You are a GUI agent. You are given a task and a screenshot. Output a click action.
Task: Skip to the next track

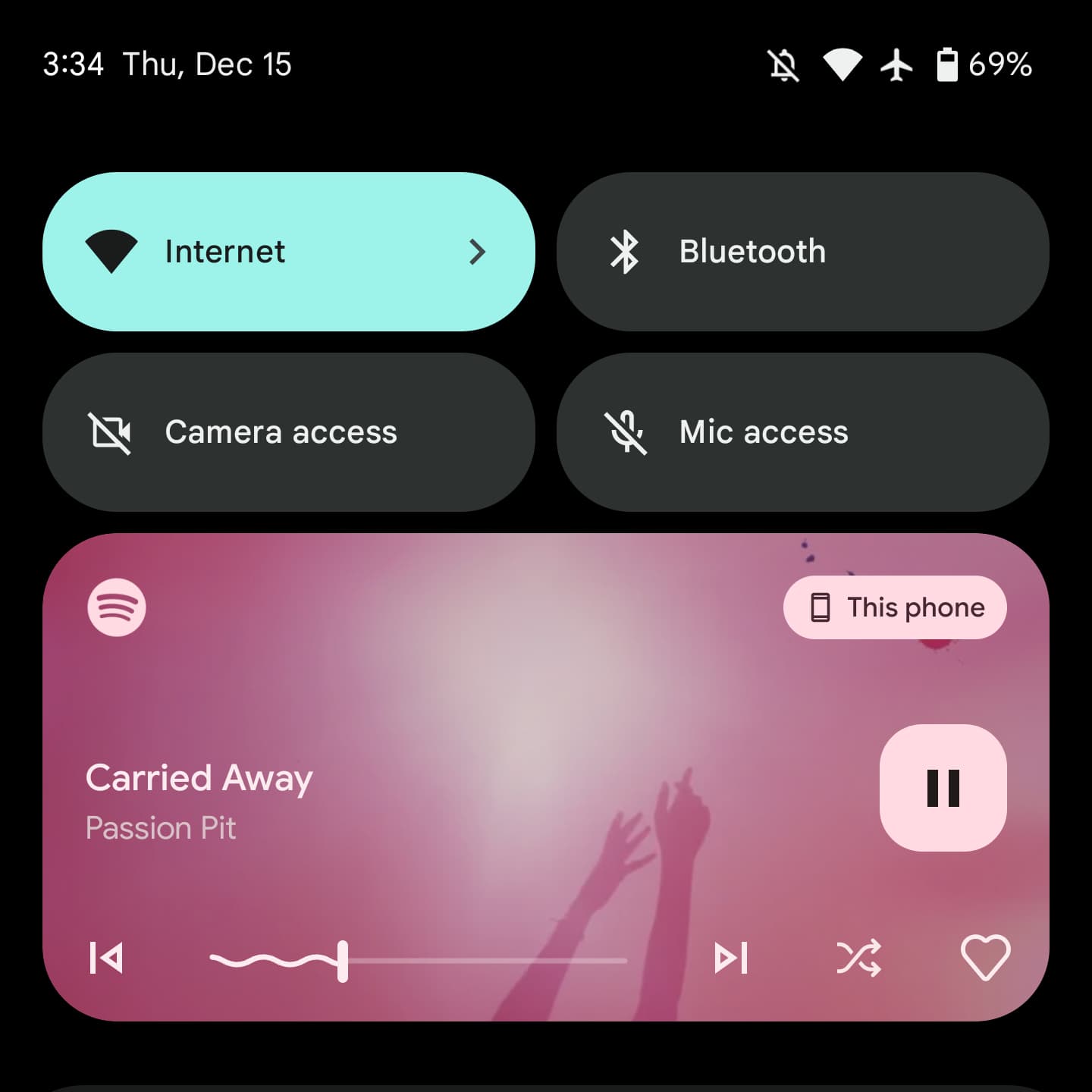click(731, 958)
